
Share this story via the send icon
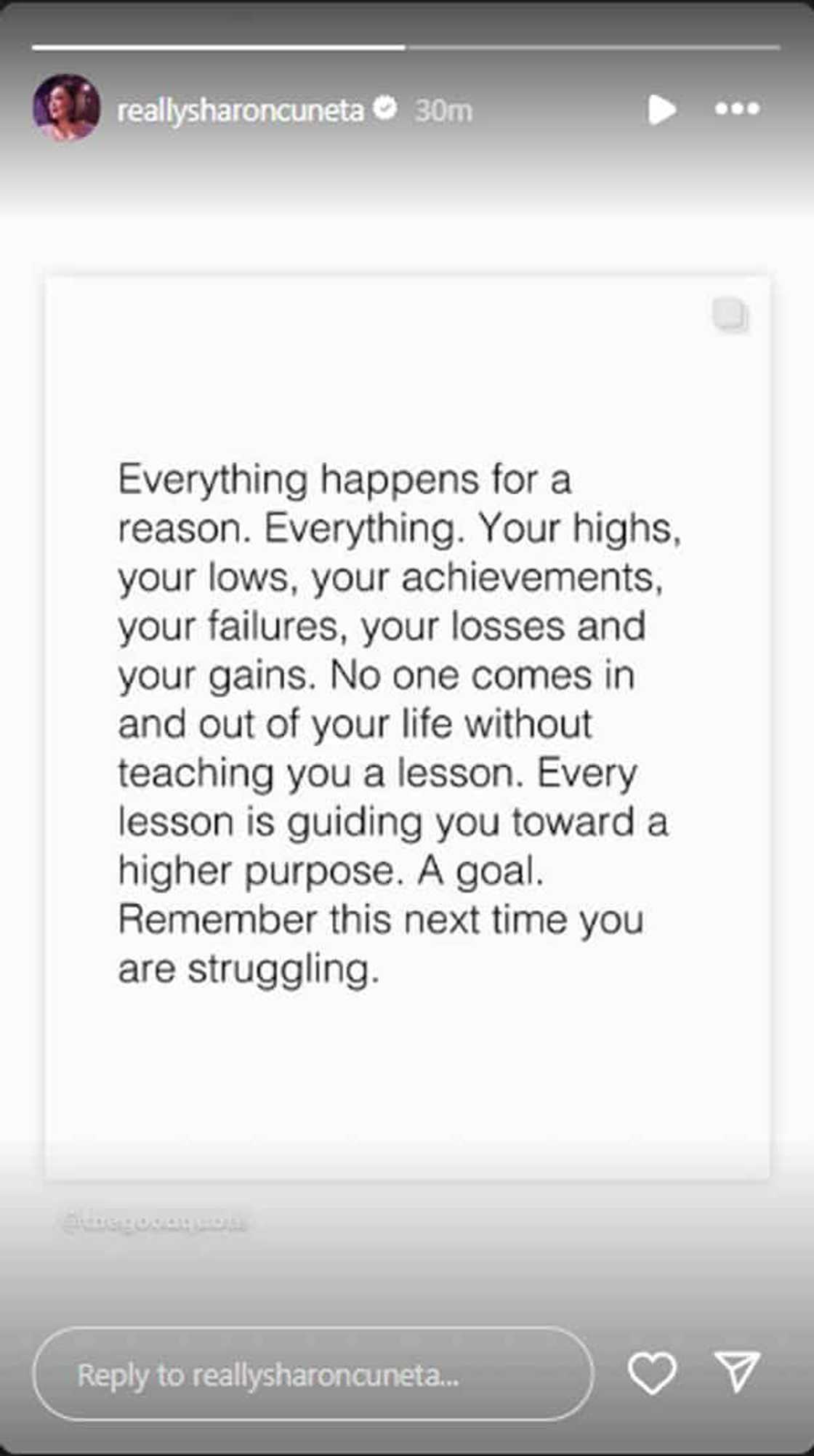click(x=737, y=1372)
